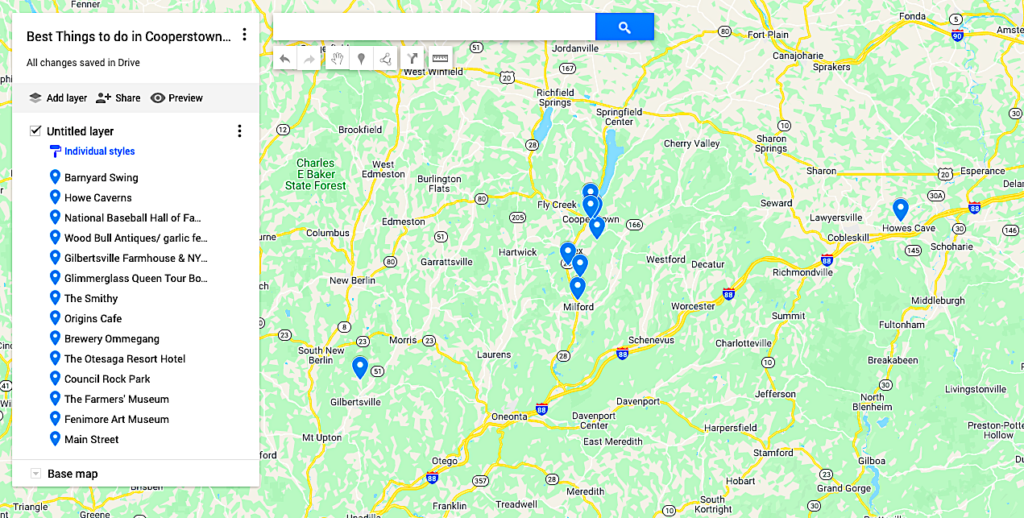Open Untitled layer options menu
Viewport: 1024px width, 518px height.
click(x=239, y=131)
